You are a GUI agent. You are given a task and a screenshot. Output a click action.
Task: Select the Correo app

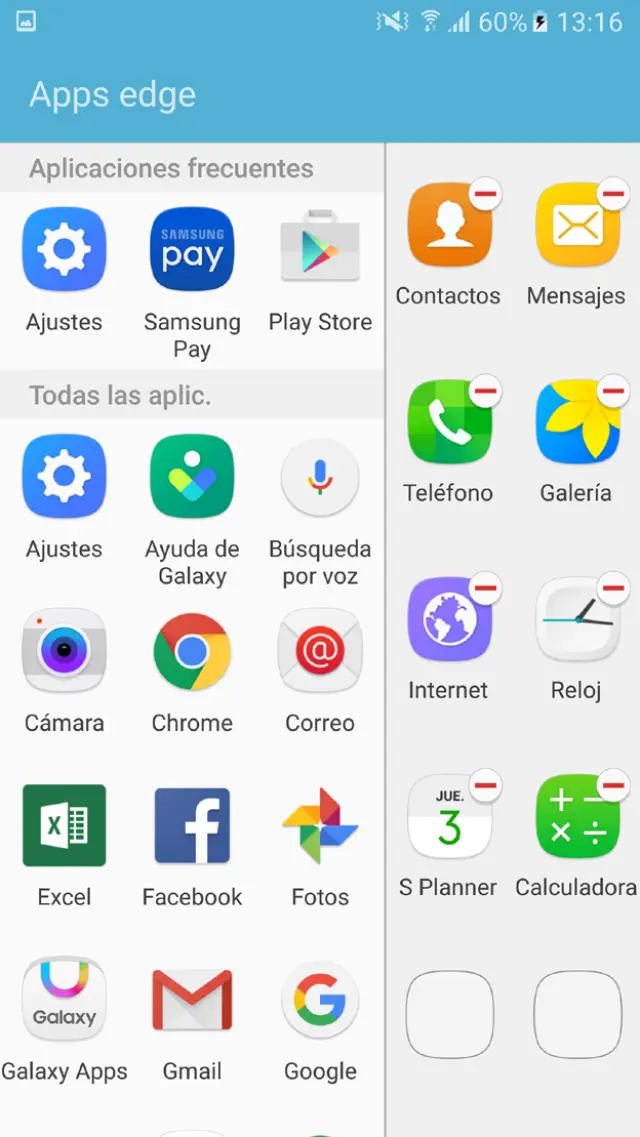coord(320,652)
